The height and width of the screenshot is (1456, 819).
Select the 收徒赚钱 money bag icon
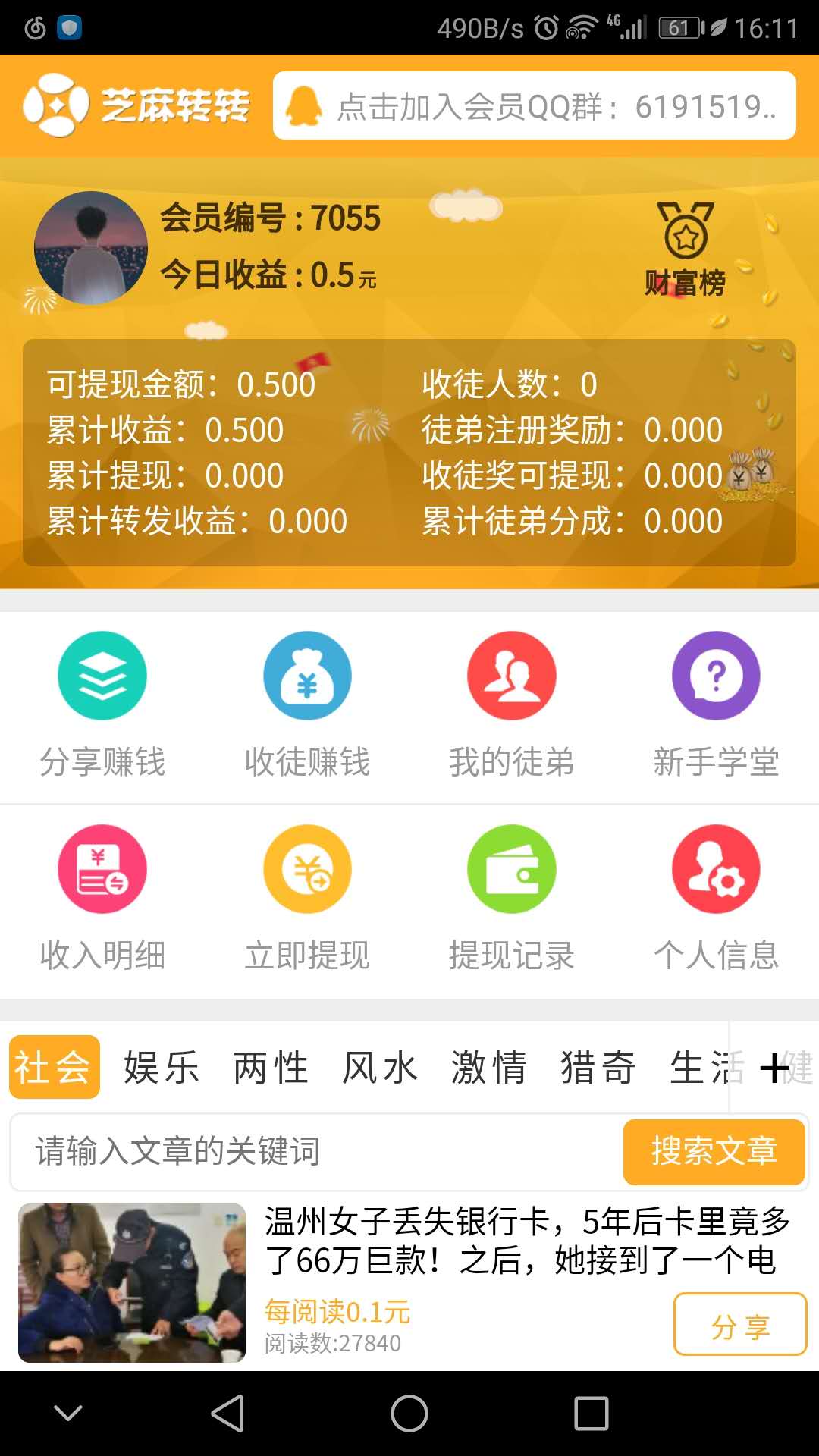pos(307,675)
